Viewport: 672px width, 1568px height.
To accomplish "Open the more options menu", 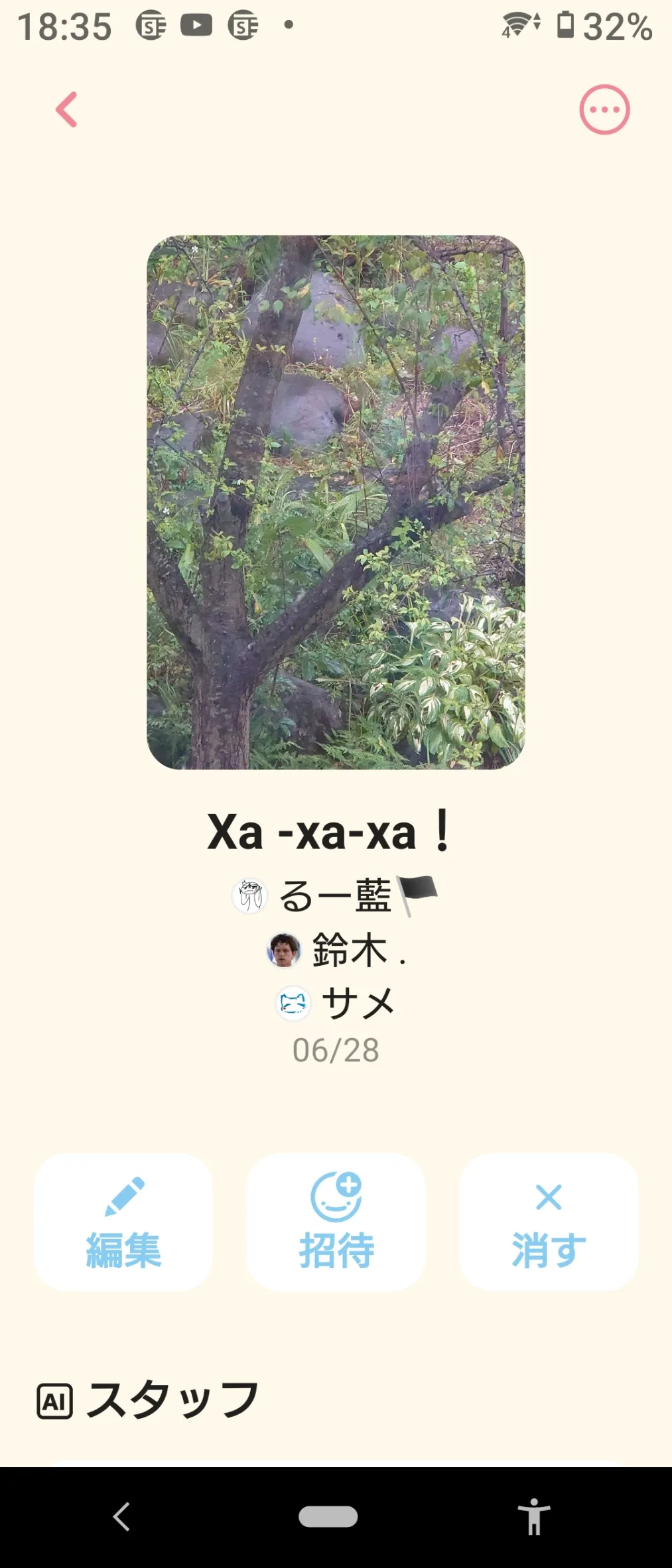I will click(x=604, y=109).
